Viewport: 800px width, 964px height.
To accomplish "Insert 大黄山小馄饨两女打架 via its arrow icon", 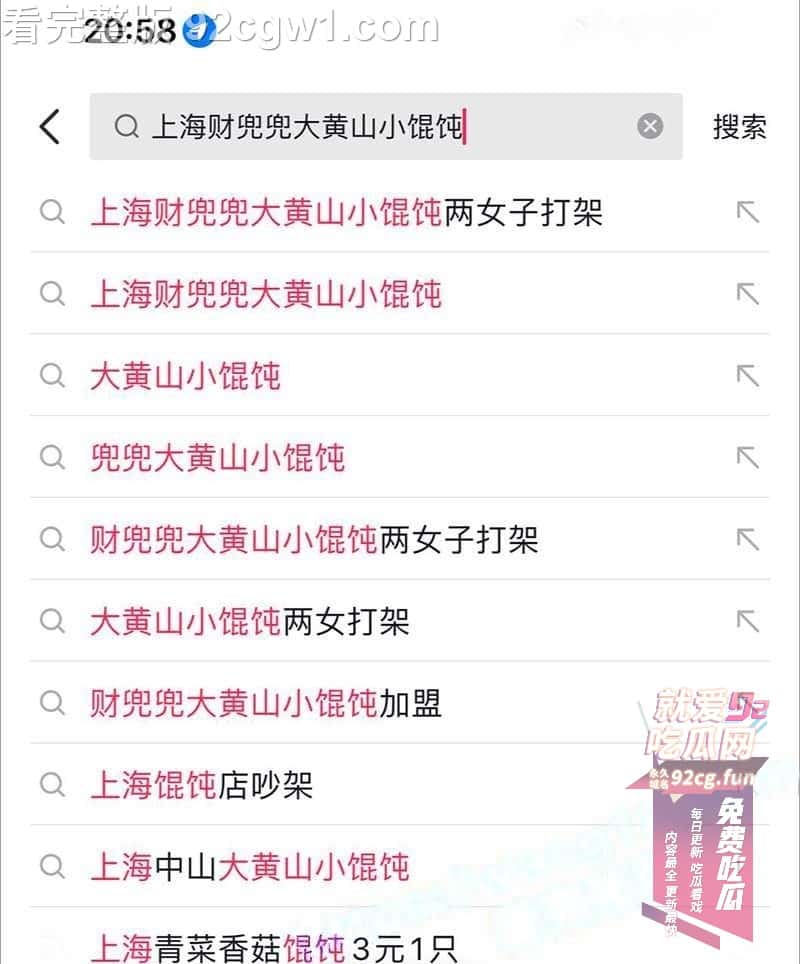I will 747,622.
